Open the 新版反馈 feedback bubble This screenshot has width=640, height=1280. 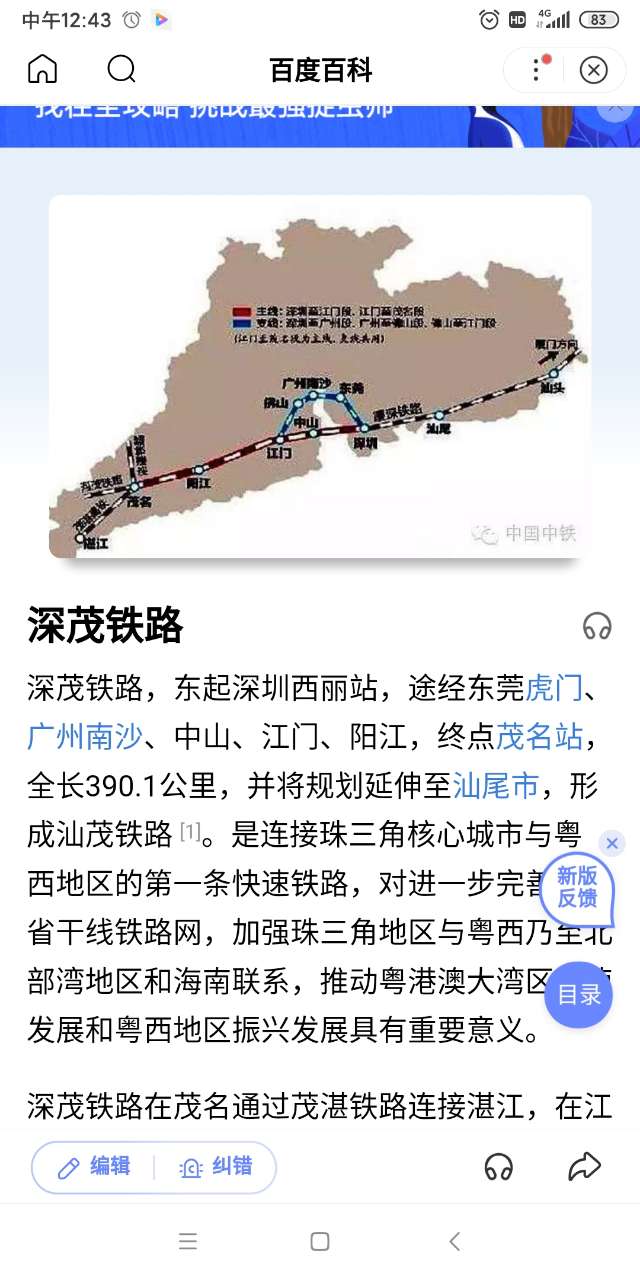point(577,887)
